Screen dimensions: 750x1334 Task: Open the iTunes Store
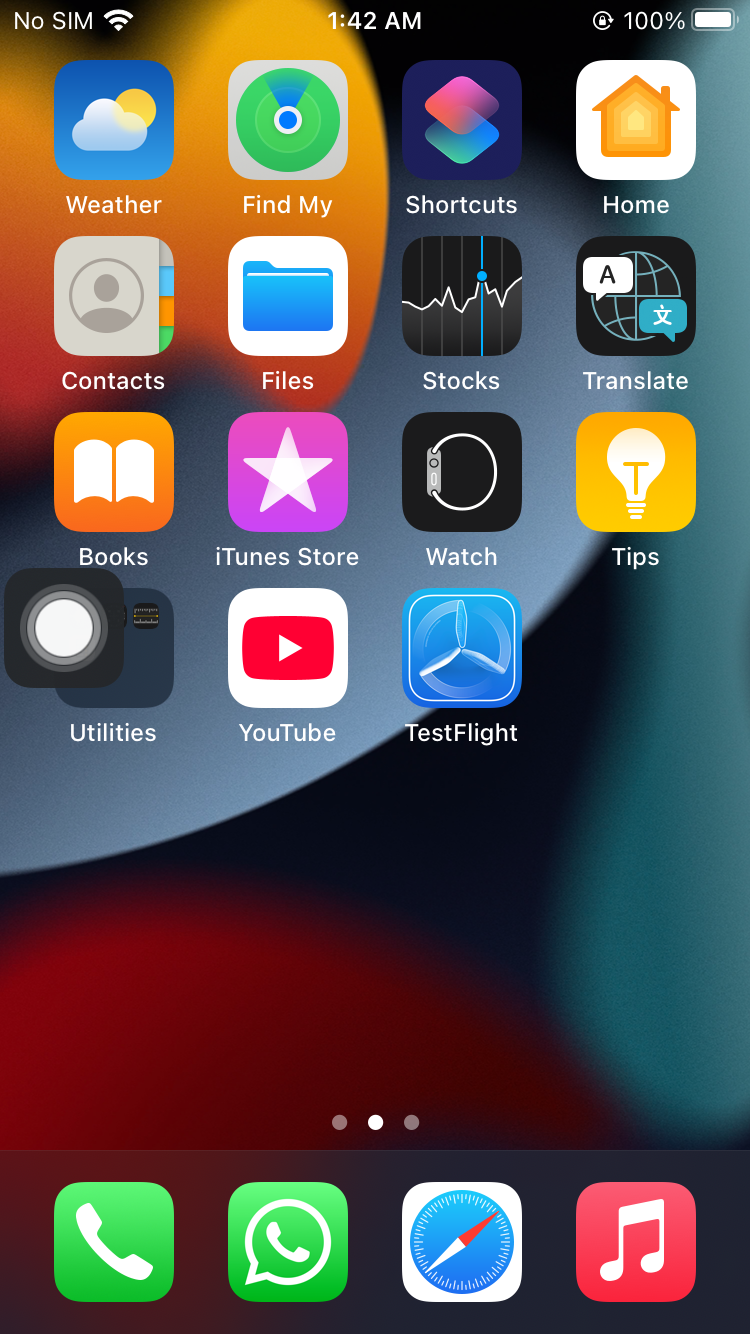pos(287,472)
